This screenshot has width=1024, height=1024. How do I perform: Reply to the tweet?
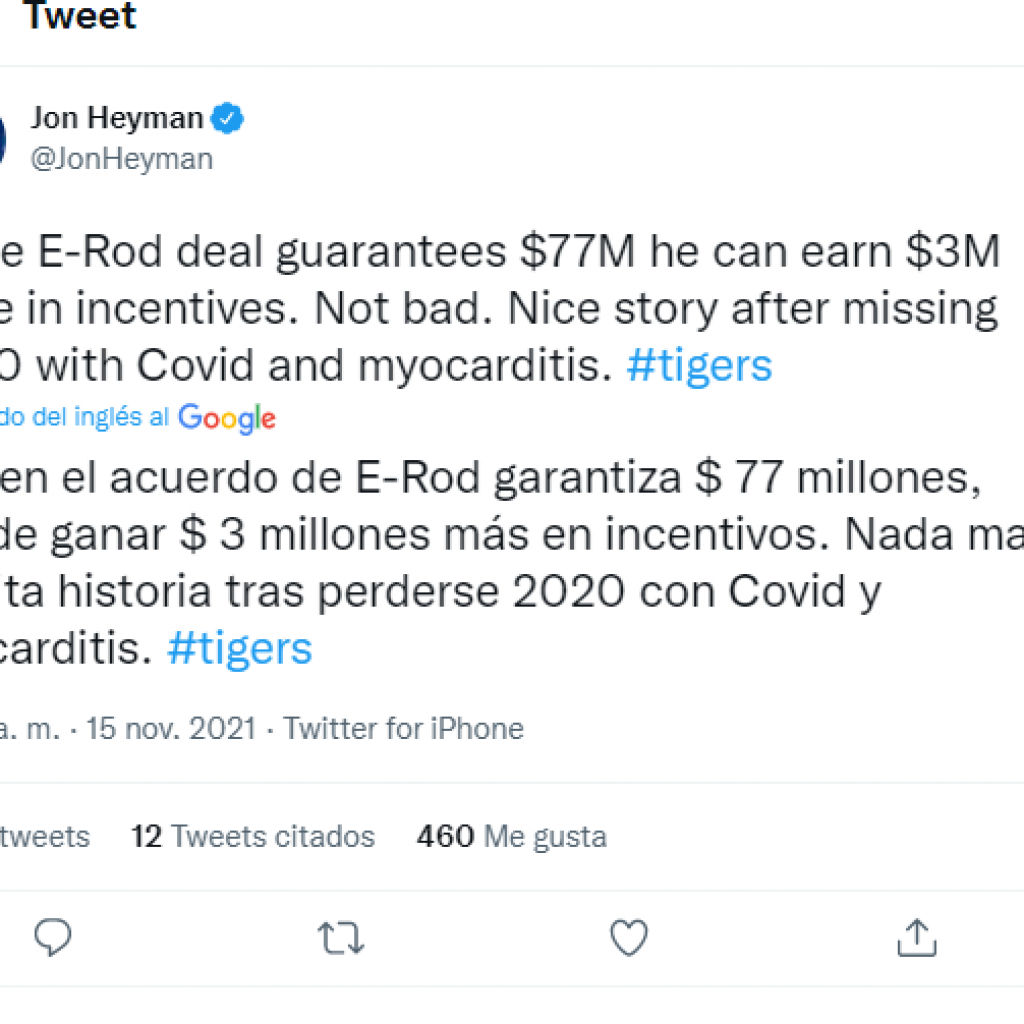point(53,938)
